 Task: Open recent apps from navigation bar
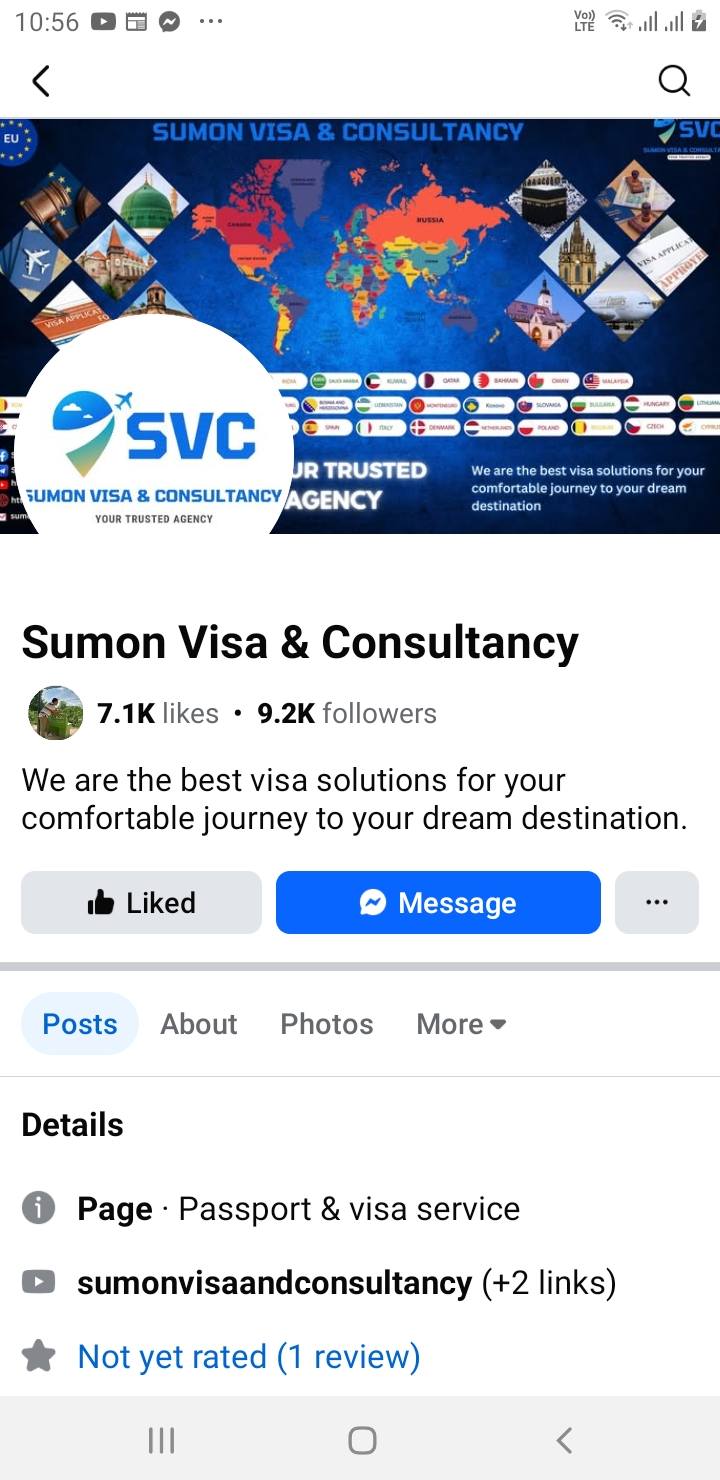(161, 1440)
